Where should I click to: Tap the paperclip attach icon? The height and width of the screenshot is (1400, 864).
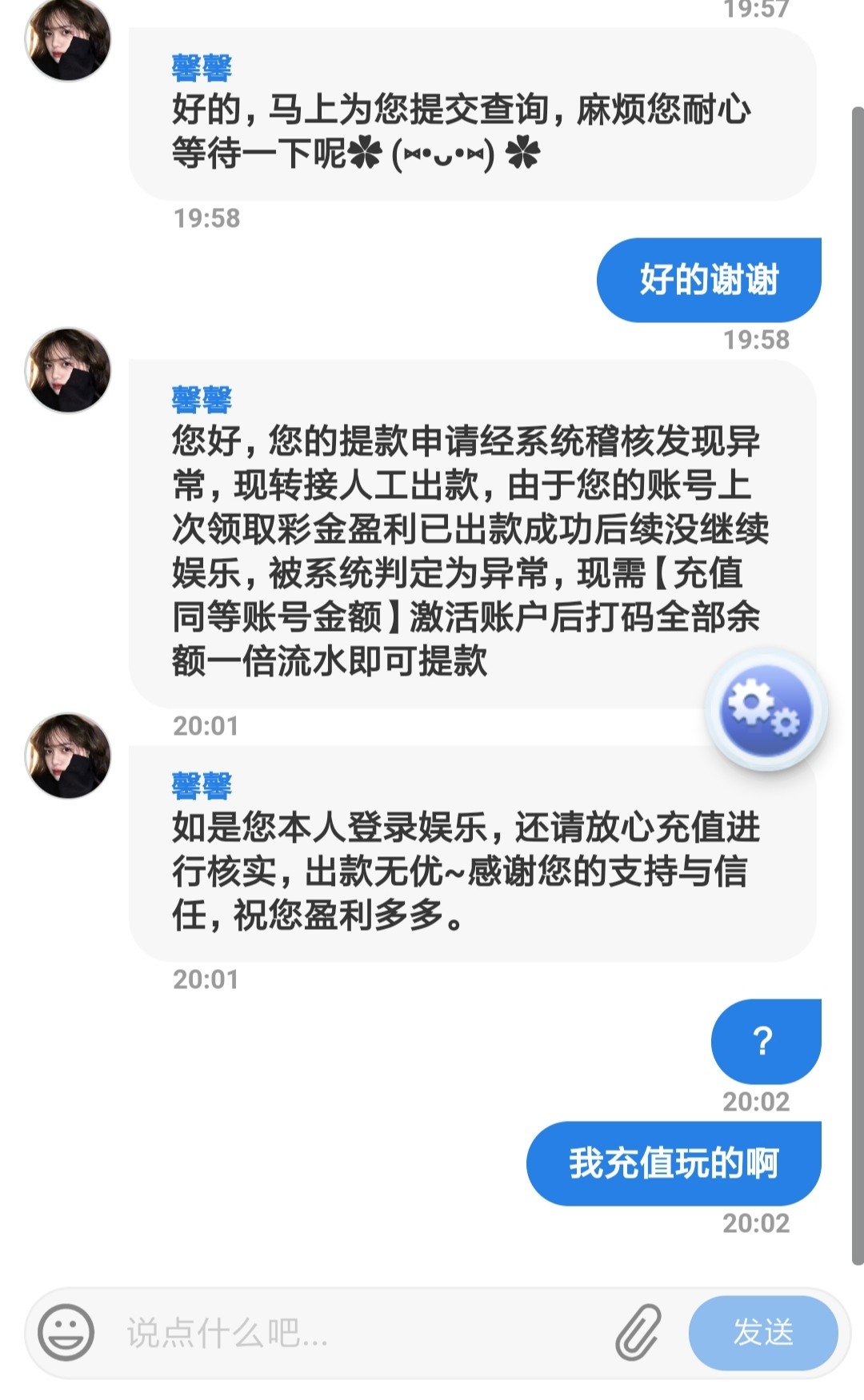(638, 1332)
